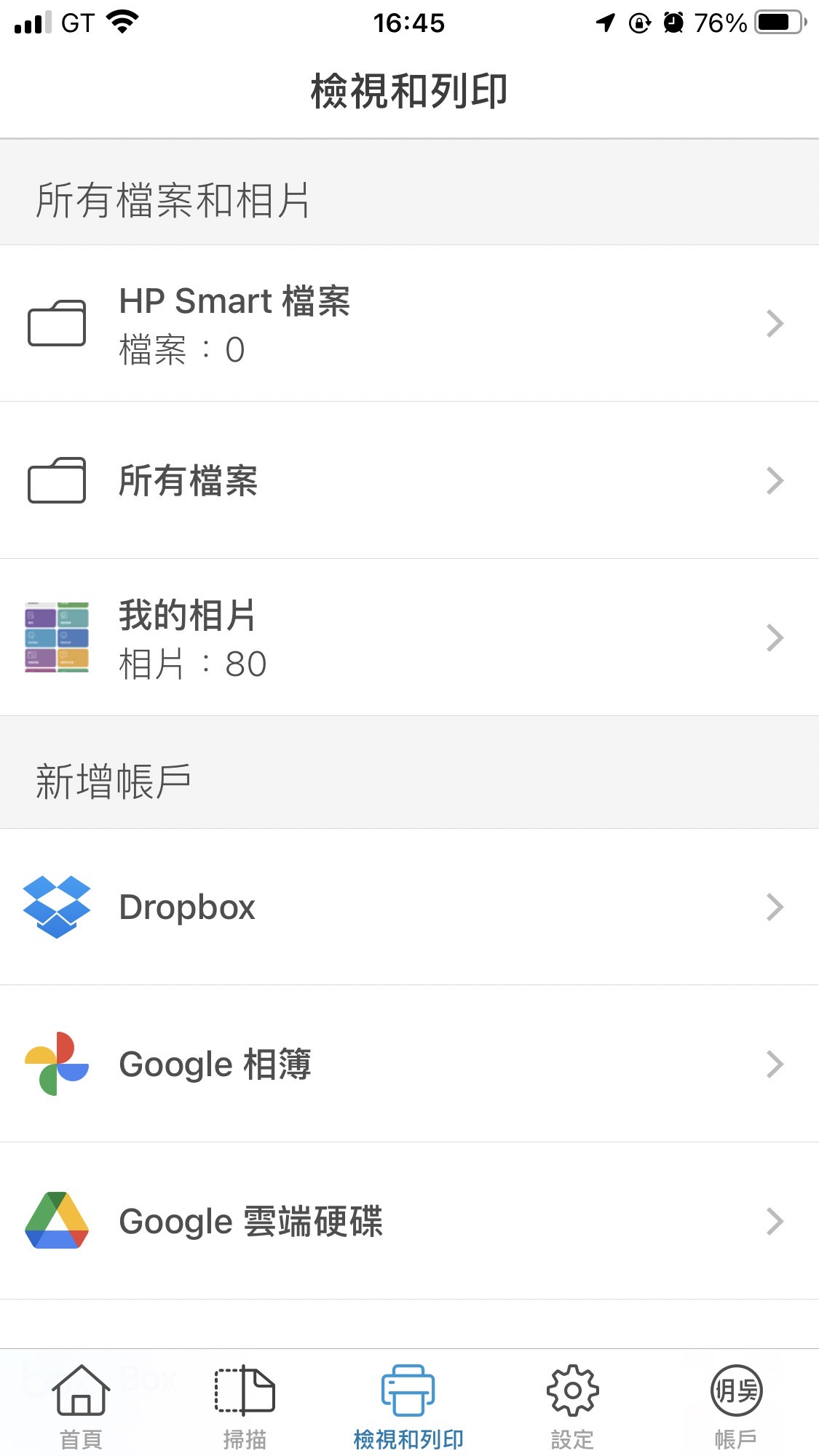Screen dimensions: 819x1456
Task: Open the 所有檔案 row
Action: click(x=409, y=480)
